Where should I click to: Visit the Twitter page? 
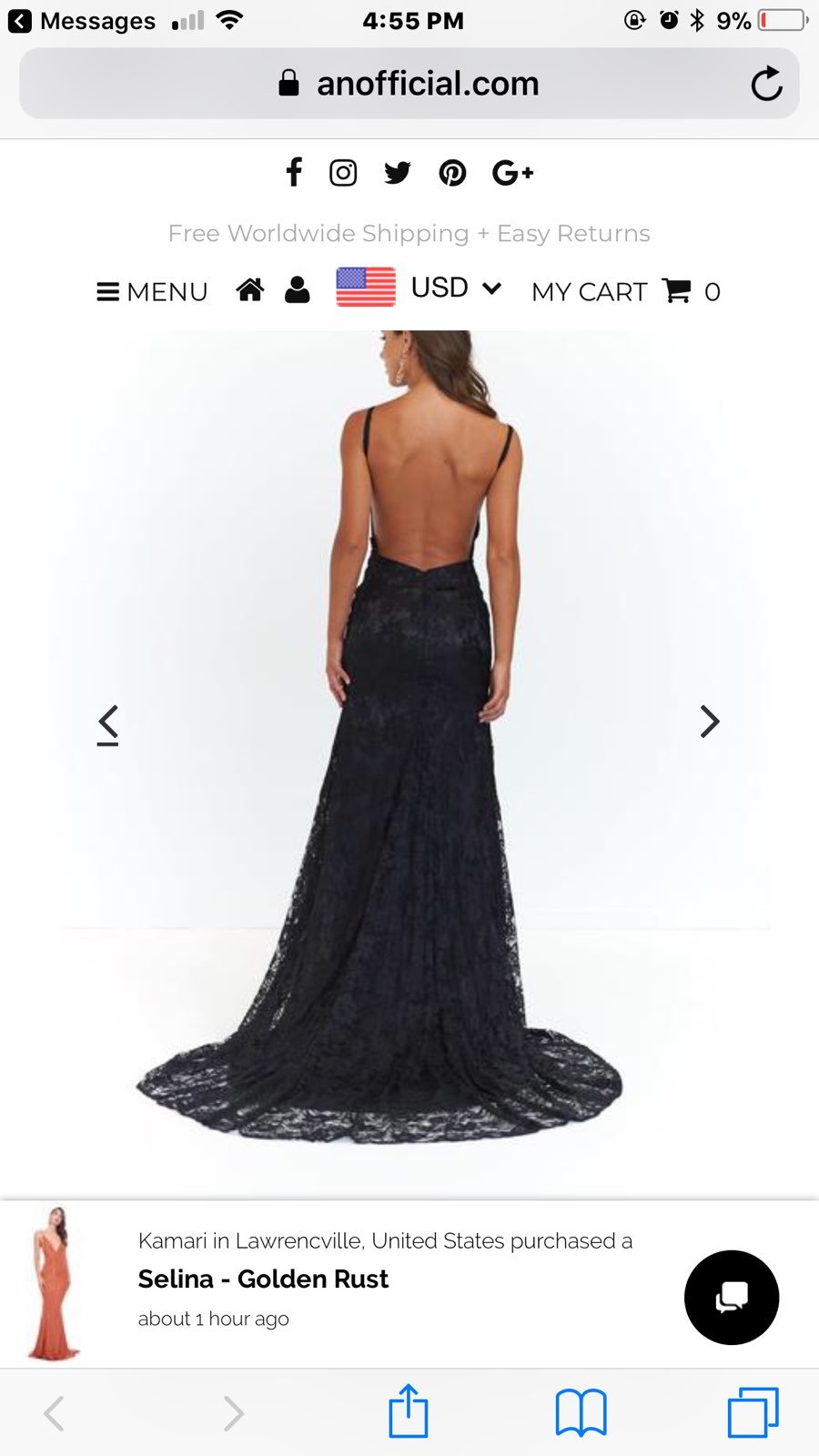[x=398, y=173]
